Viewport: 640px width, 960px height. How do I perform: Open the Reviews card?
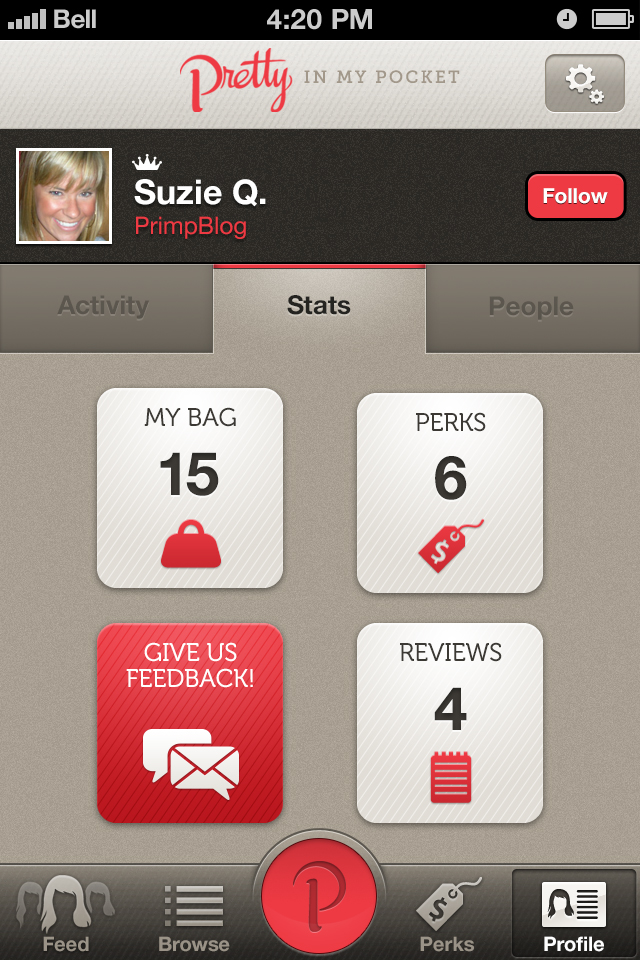point(450,722)
